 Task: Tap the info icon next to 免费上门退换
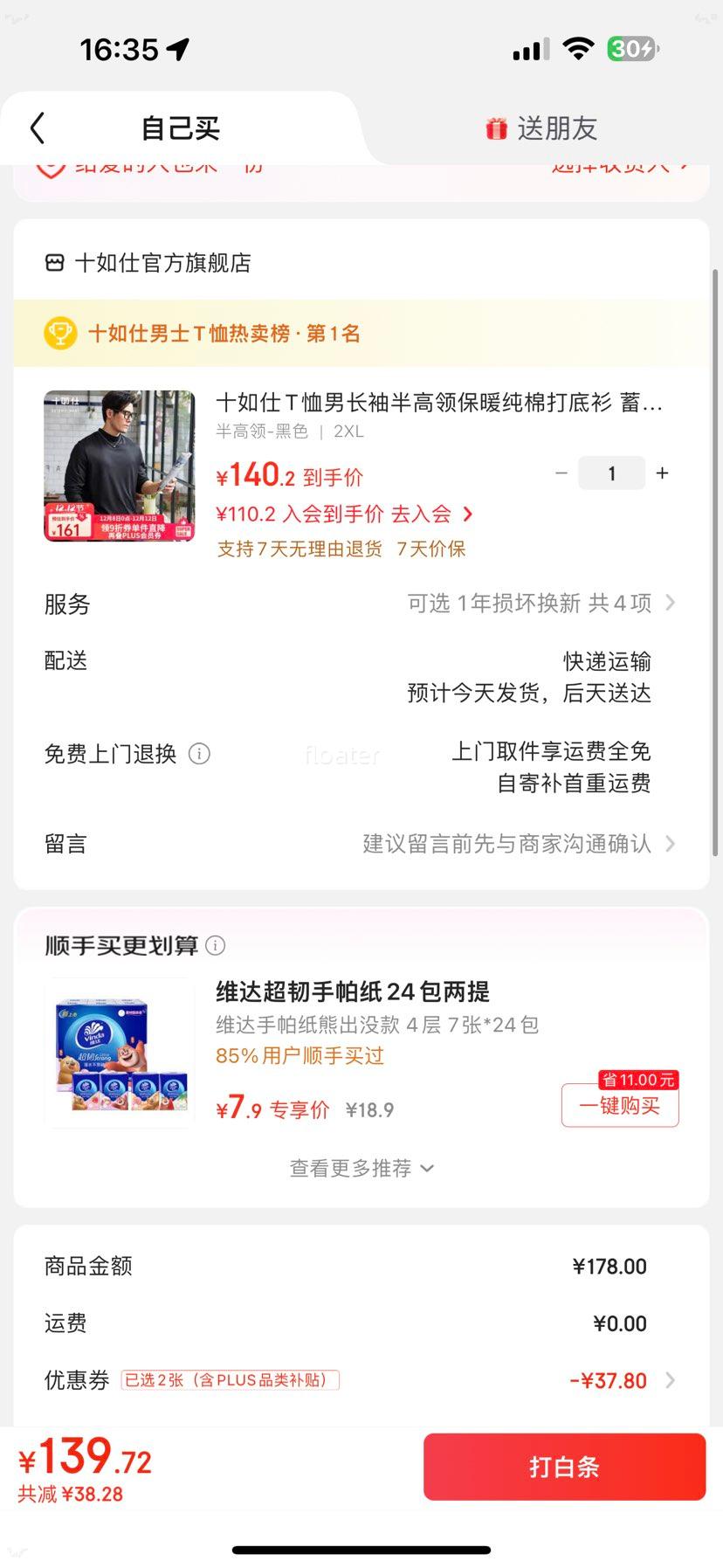[200, 753]
